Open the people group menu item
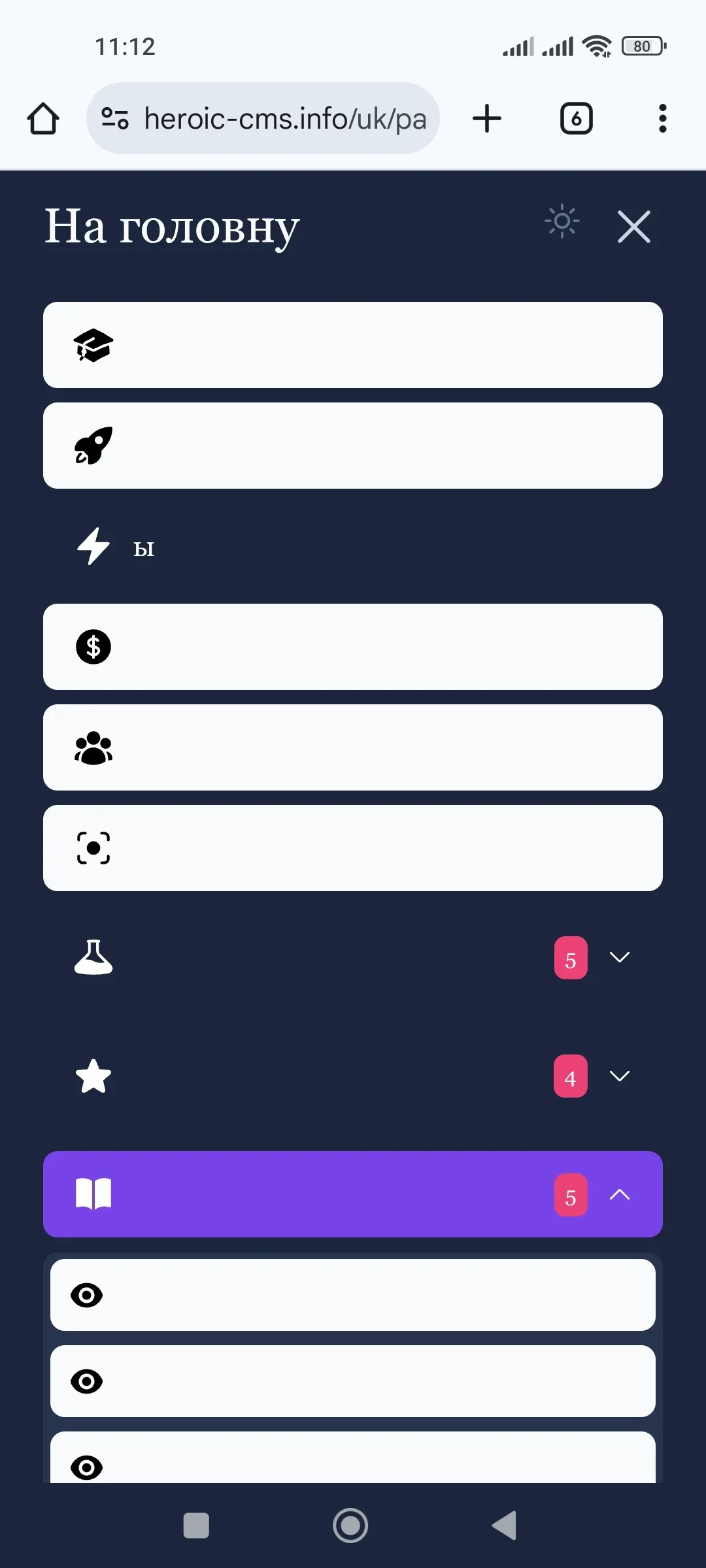Image resolution: width=706 pixels, height=1568 pixels. coord(353,747)
